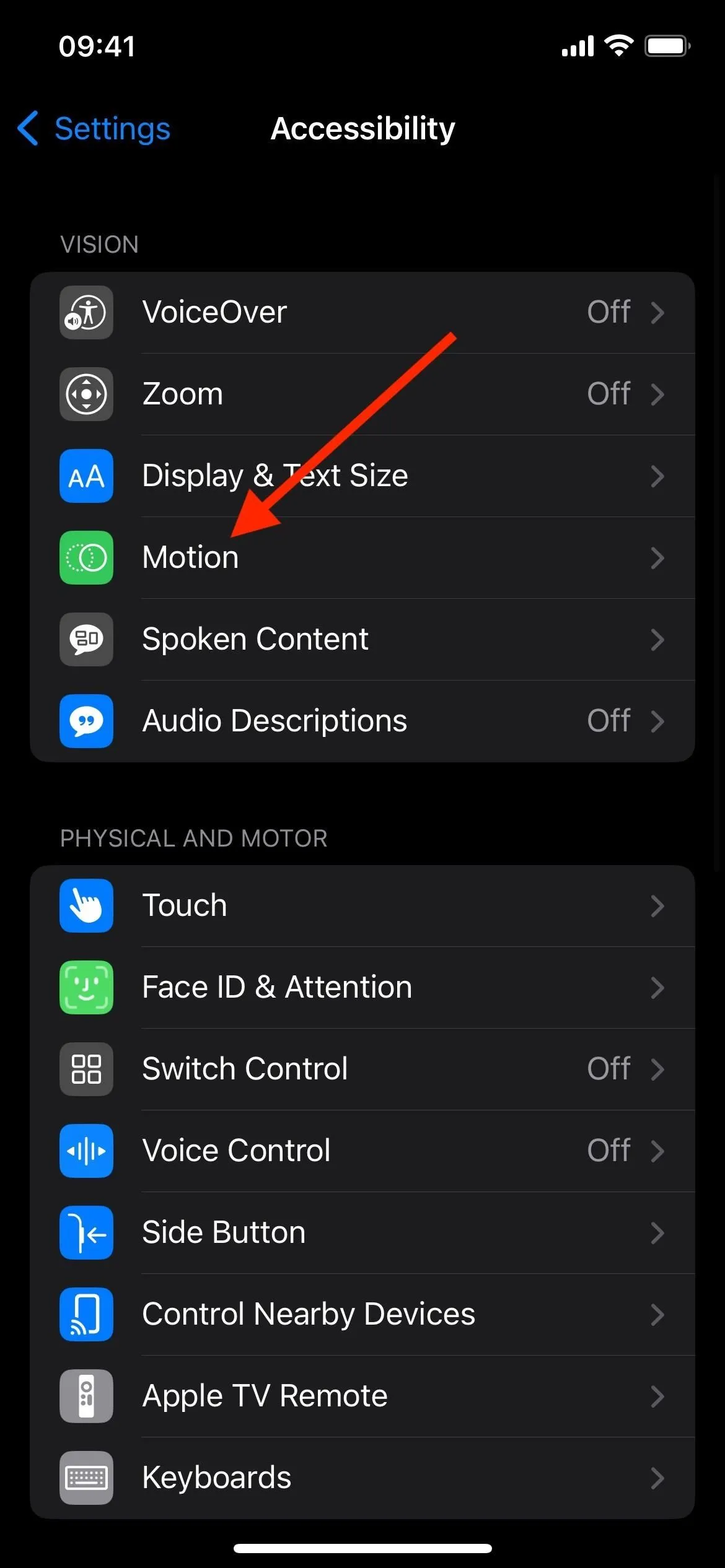Select the VoiceOver icon

[86, 313]
